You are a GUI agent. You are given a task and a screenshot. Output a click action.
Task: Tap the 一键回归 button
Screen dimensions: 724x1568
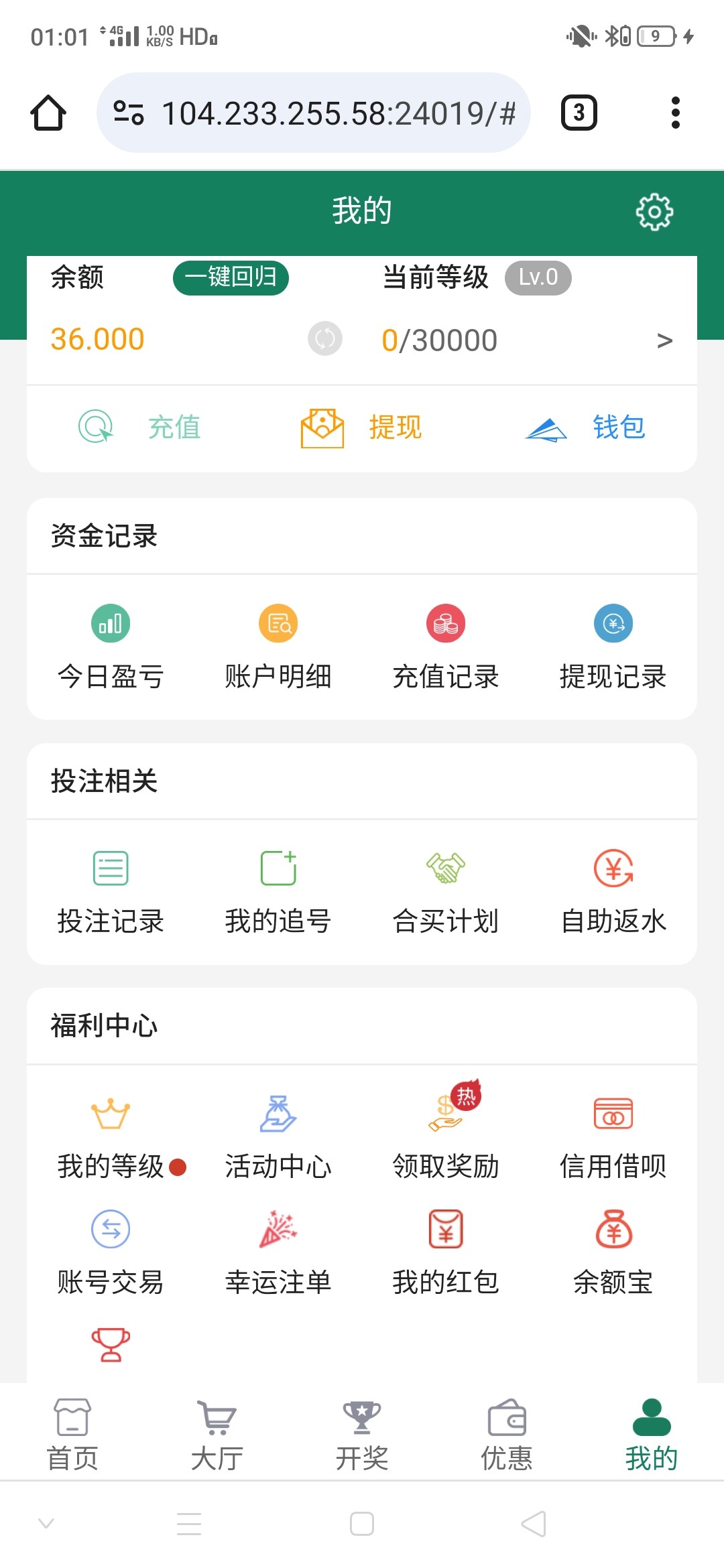pyautogui.click(x=231, y=277)
